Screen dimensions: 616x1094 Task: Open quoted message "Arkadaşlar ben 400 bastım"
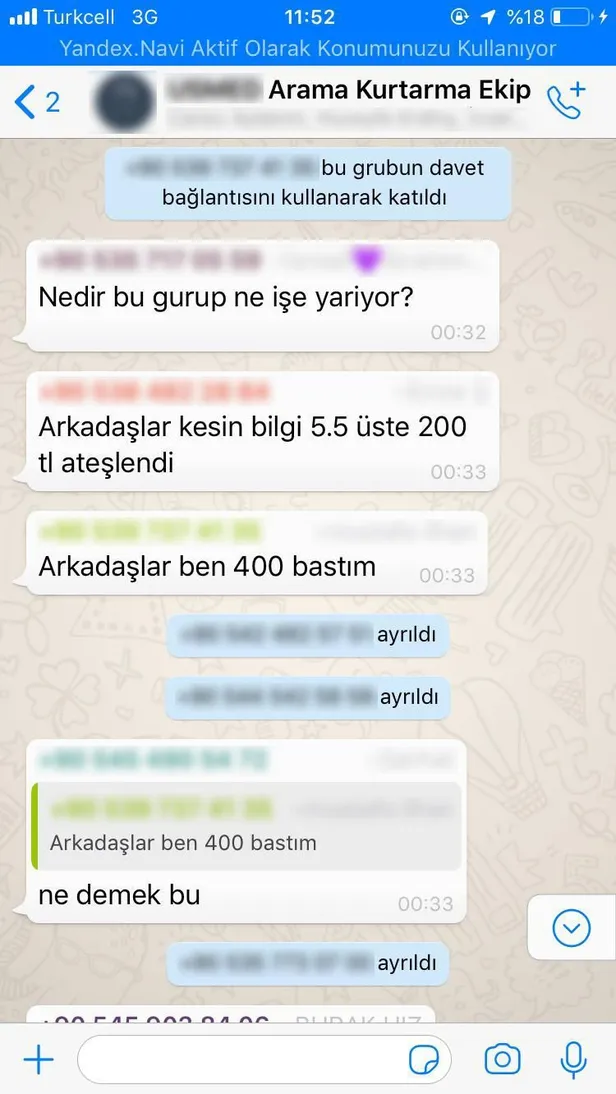coord(247,826)
